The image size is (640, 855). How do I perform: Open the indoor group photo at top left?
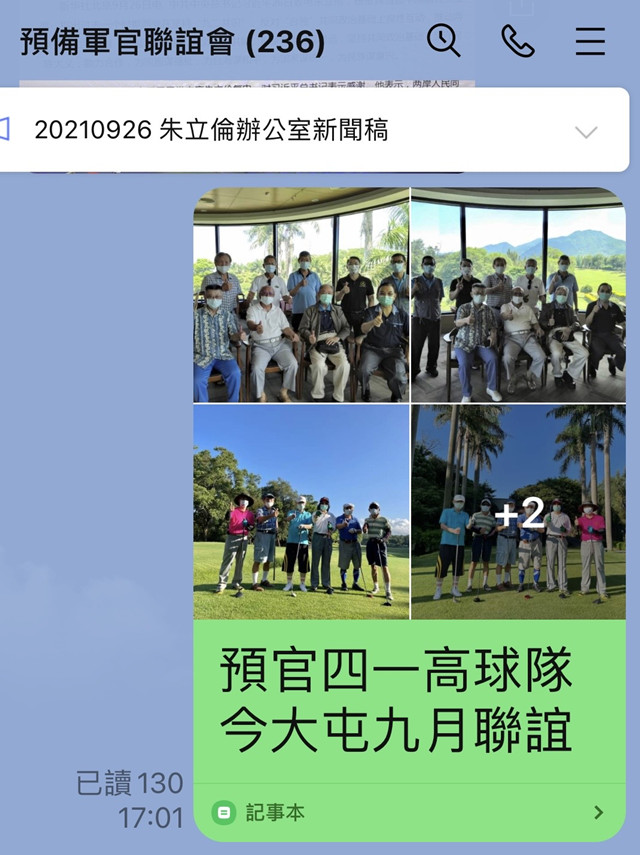coord(301,296)
